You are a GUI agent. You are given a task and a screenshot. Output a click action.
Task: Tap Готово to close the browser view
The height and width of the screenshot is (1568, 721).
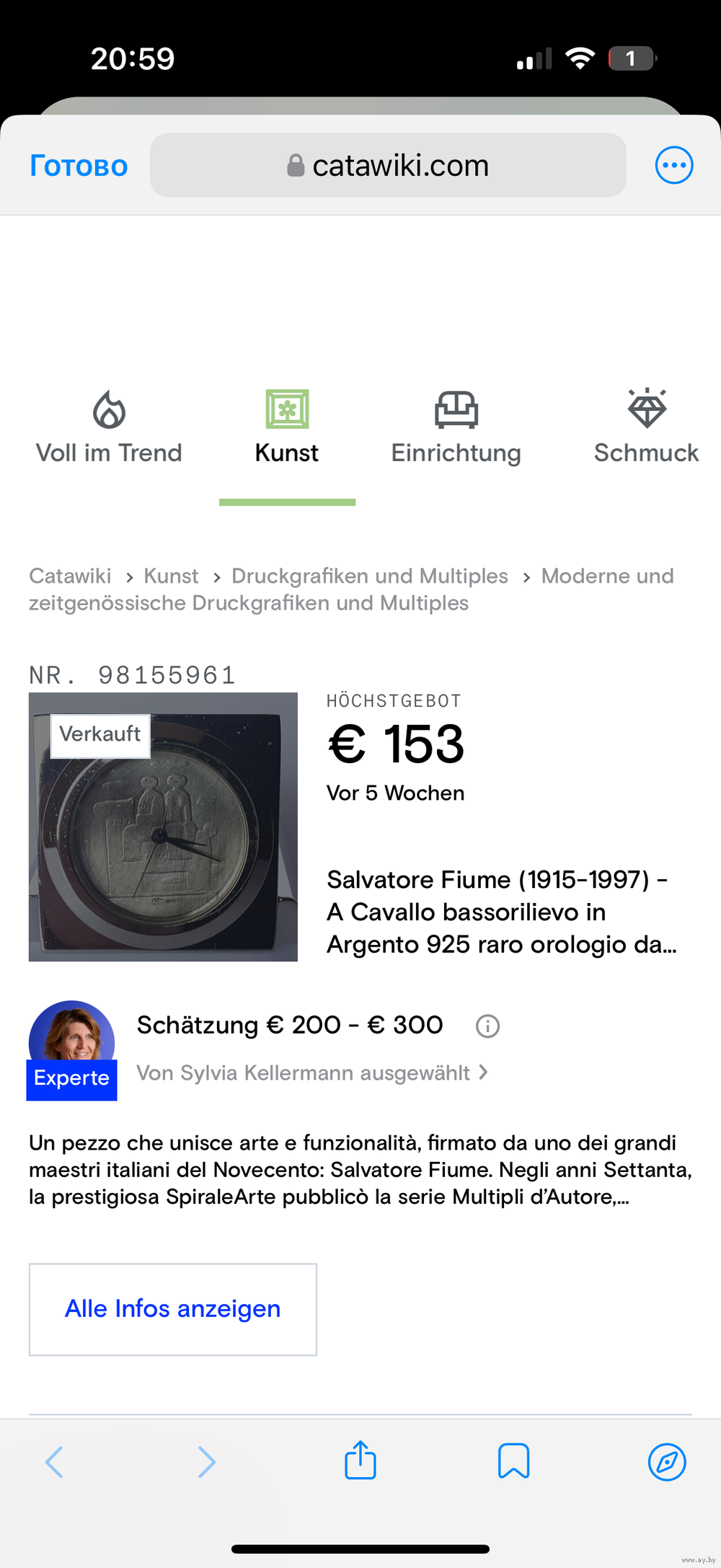pos(79,166)
